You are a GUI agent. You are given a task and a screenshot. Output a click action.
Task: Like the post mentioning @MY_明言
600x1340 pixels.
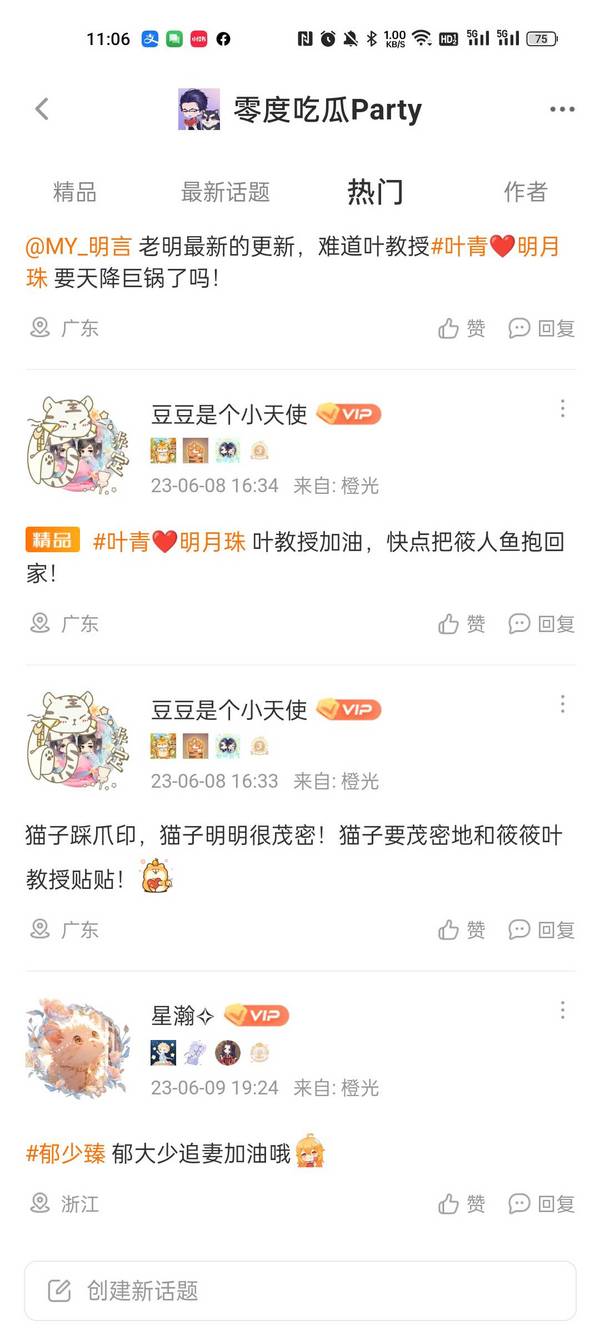[x=462, y=328]
